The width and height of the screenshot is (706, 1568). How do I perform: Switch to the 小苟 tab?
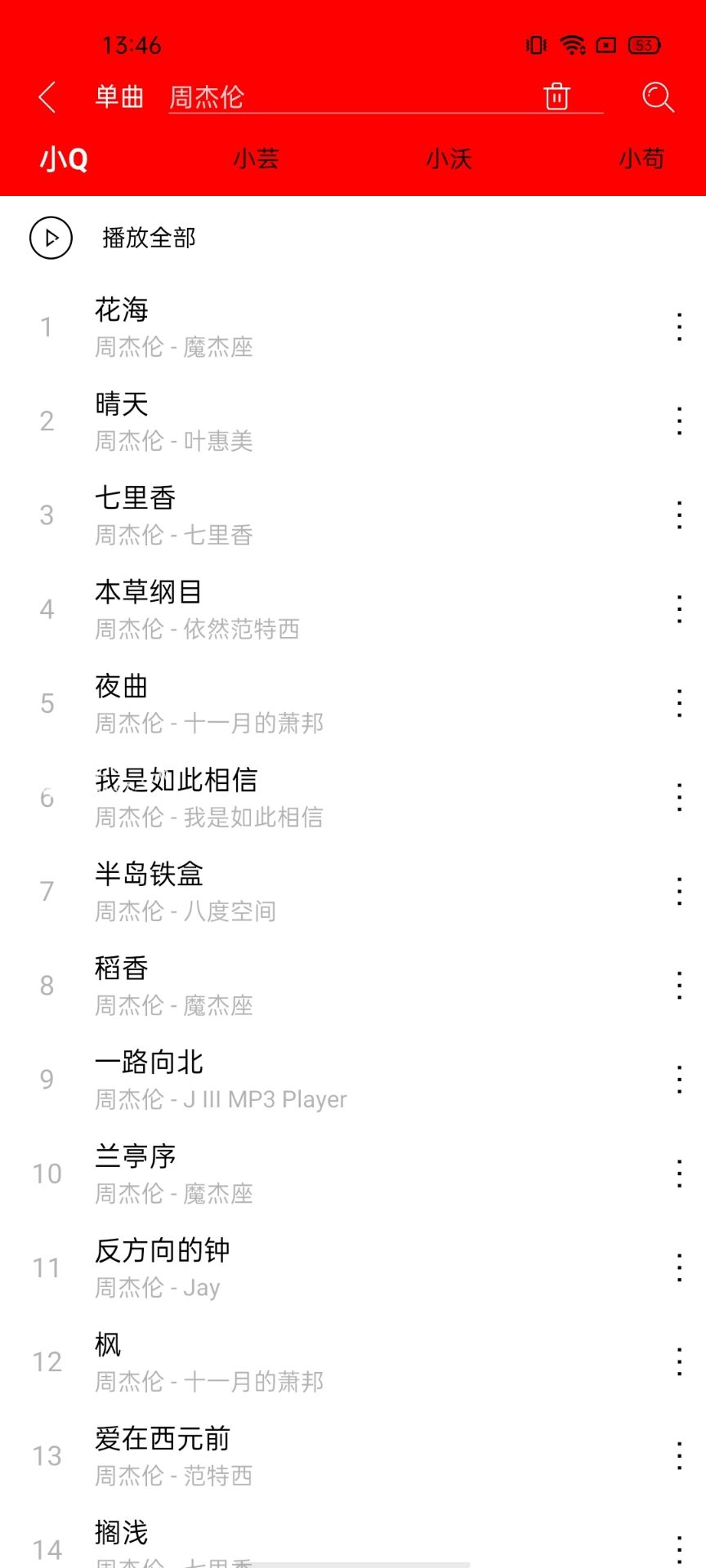pyautogui.click(x=641, y=158)
